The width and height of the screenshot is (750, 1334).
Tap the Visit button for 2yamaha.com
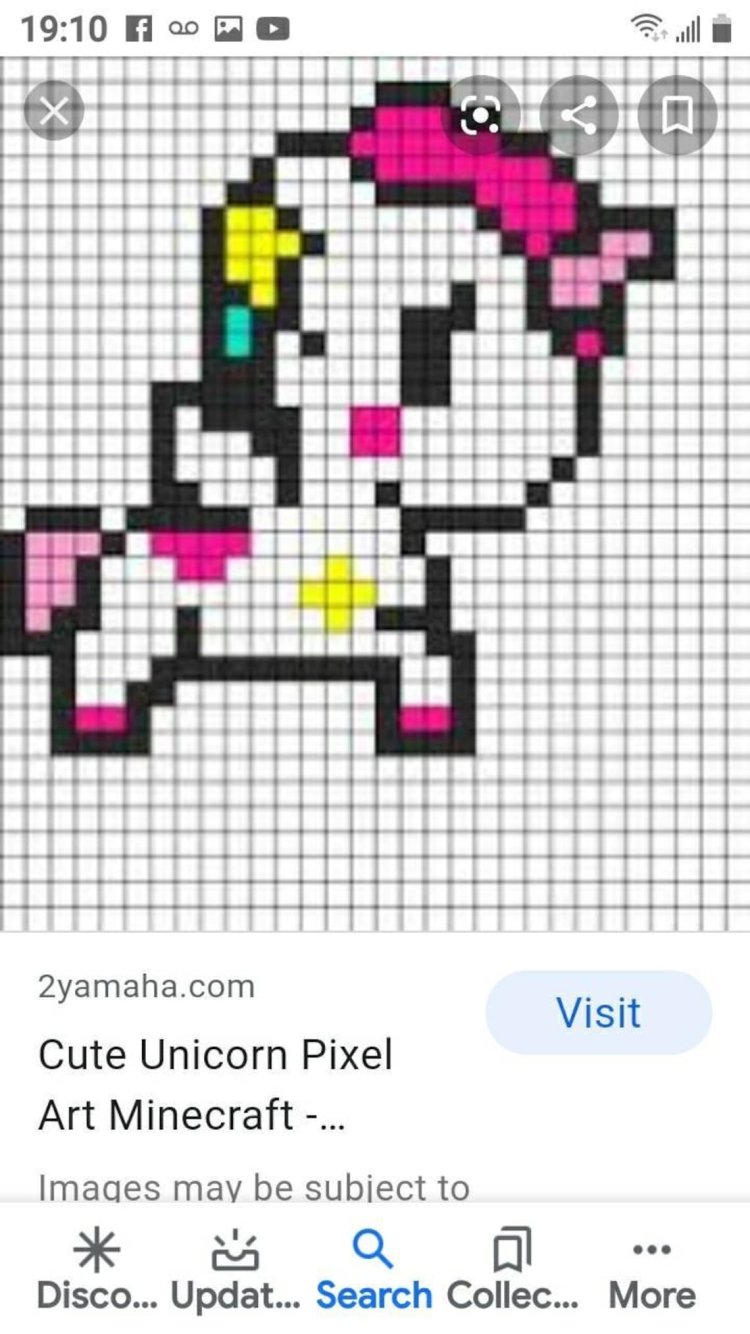coord(598,1012)
